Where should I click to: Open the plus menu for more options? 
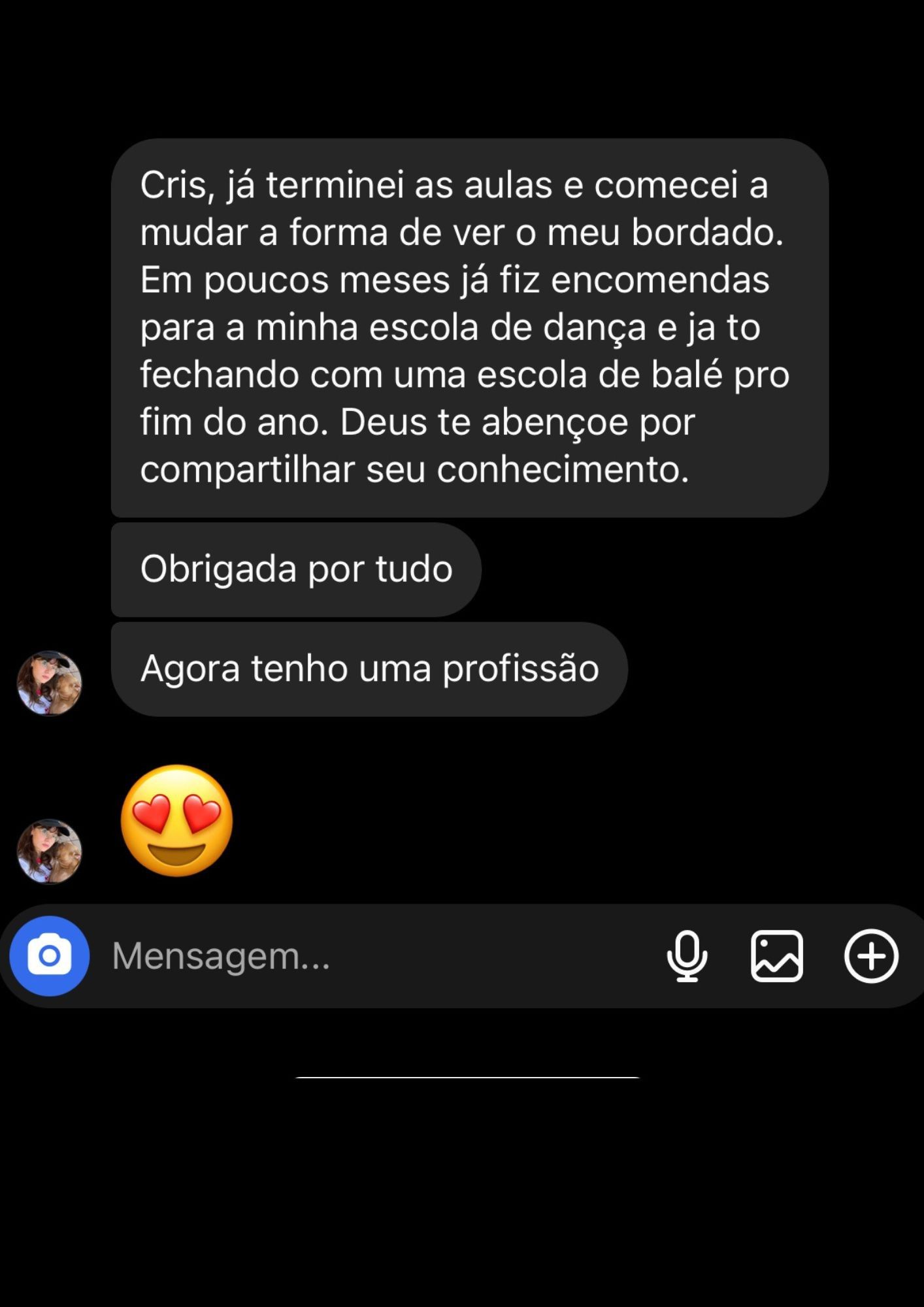tap(871, 956)
